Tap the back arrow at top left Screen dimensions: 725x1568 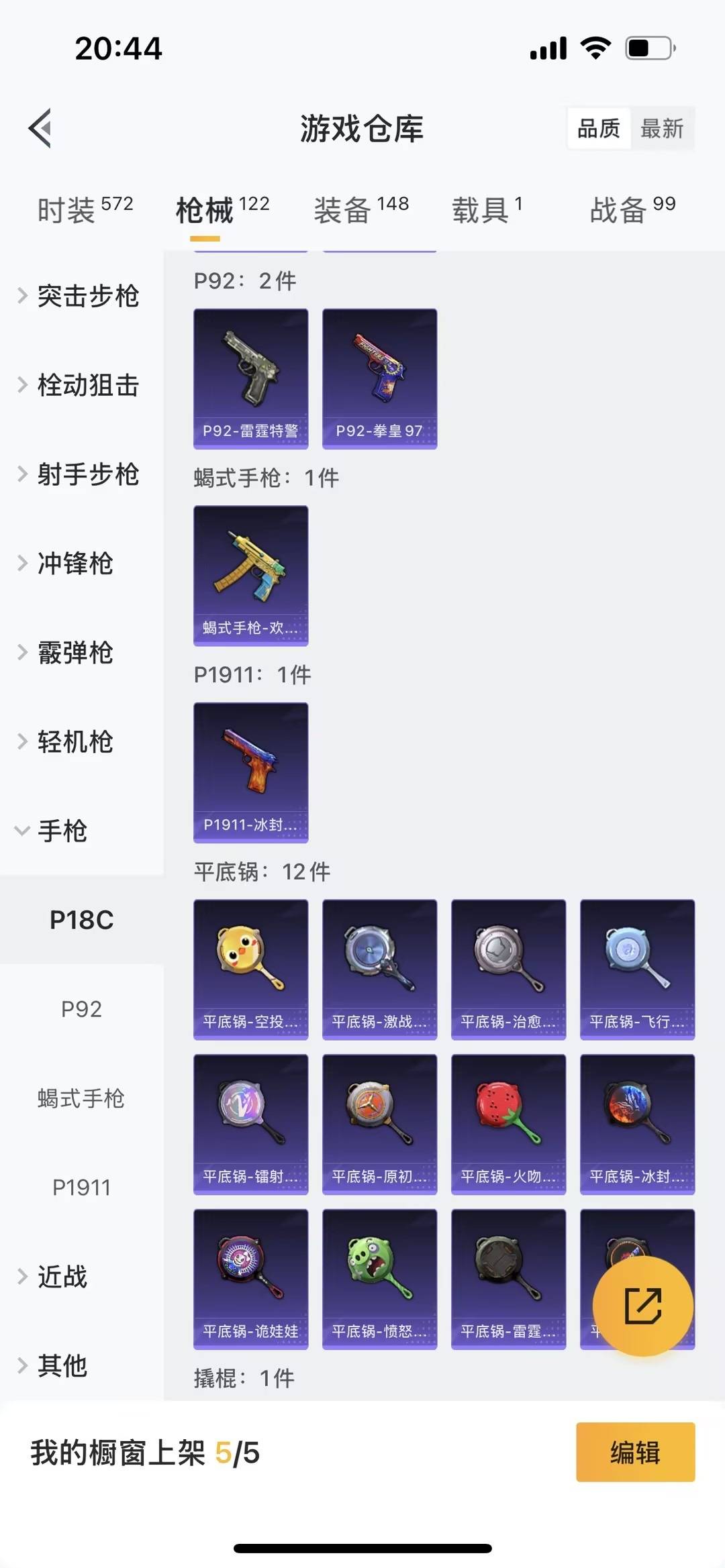click(x=40, y=128)
